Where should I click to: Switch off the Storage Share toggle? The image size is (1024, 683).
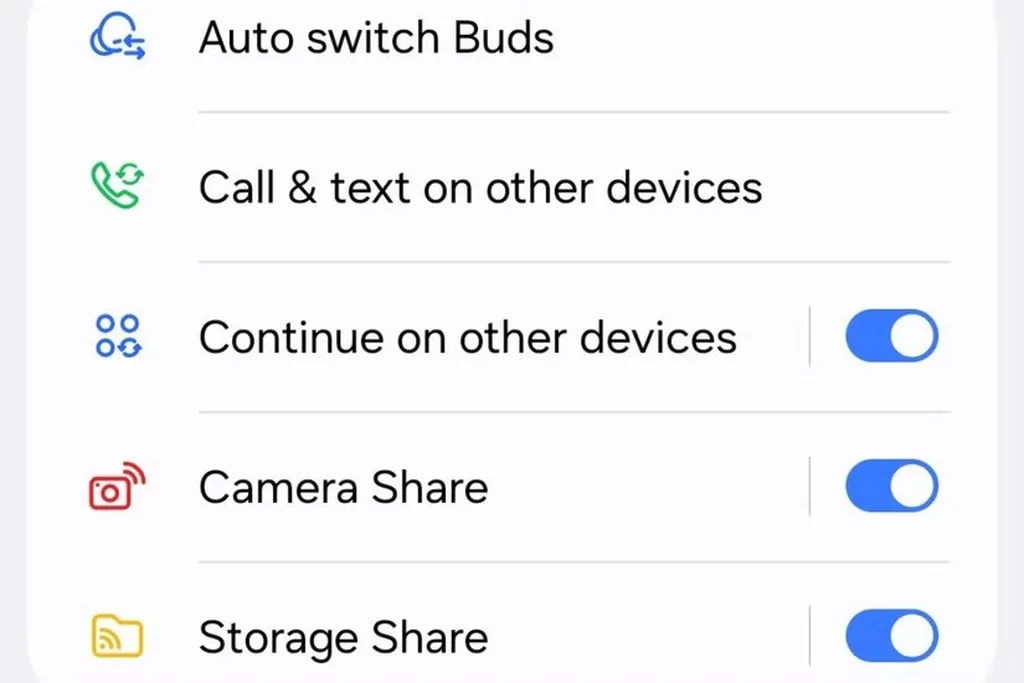(x=891, y=637)
